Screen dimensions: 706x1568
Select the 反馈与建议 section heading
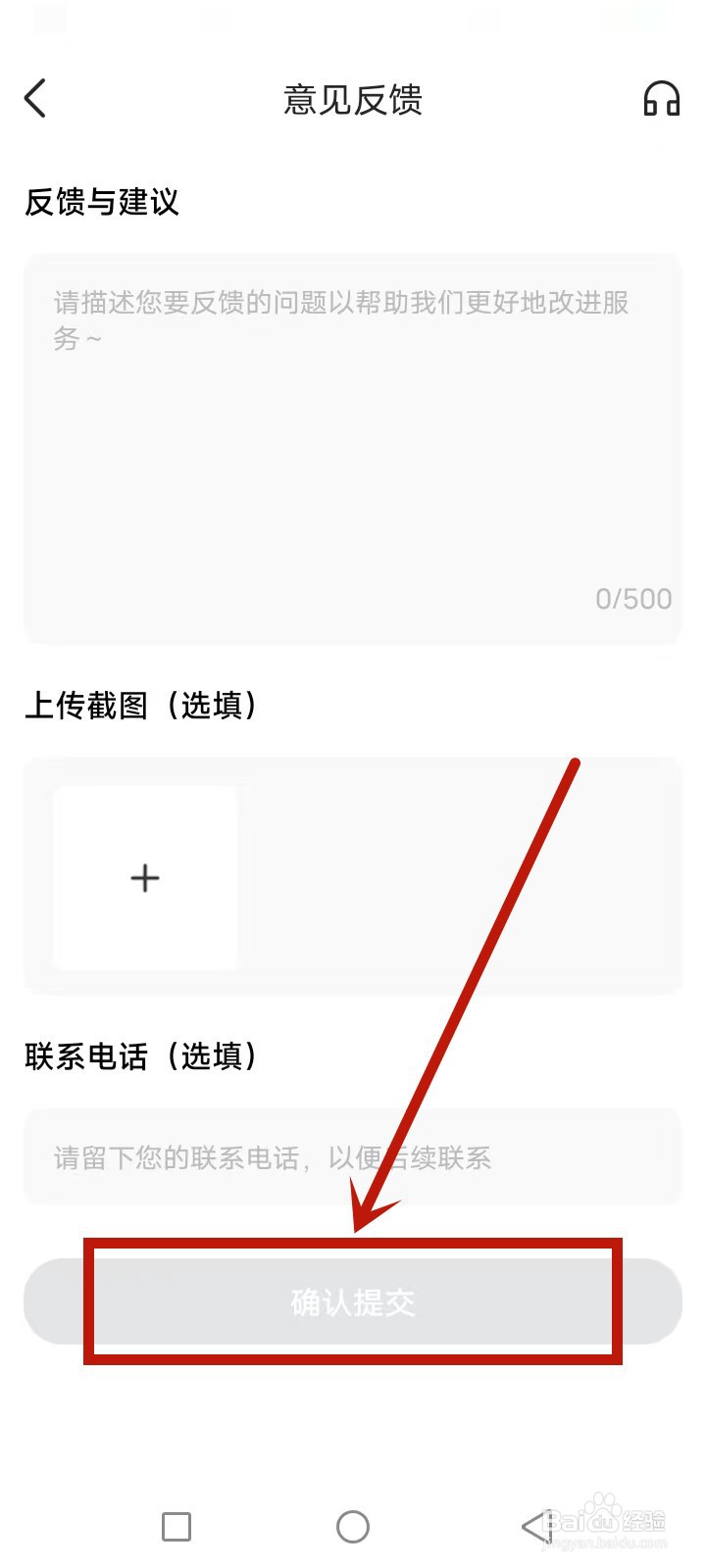103,202
